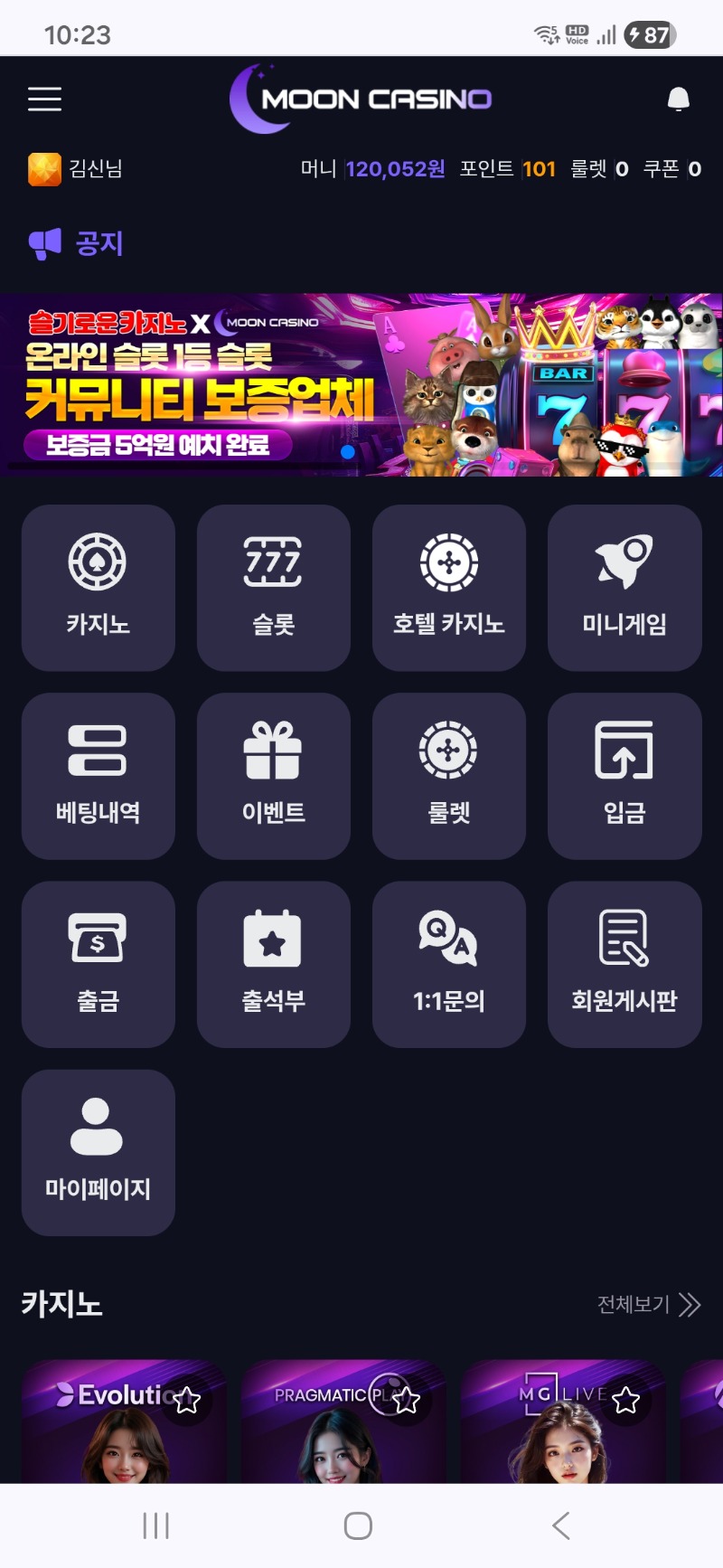
Task: Open the 커뮤니티 보증업체 promo banner
Action: pos(361,384)
